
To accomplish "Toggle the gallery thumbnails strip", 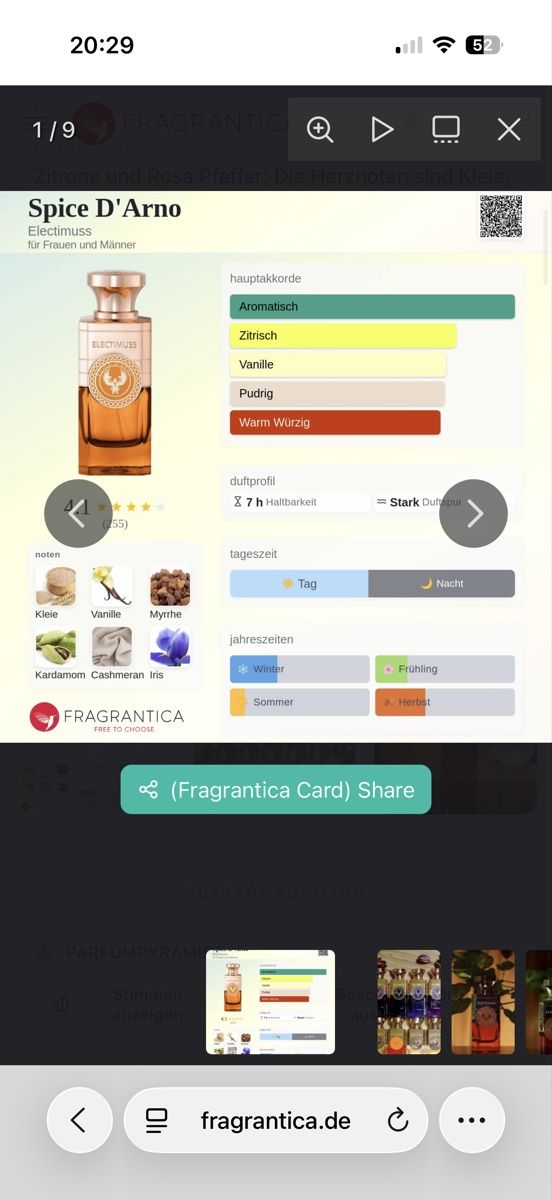I will [x=446, y=129].
